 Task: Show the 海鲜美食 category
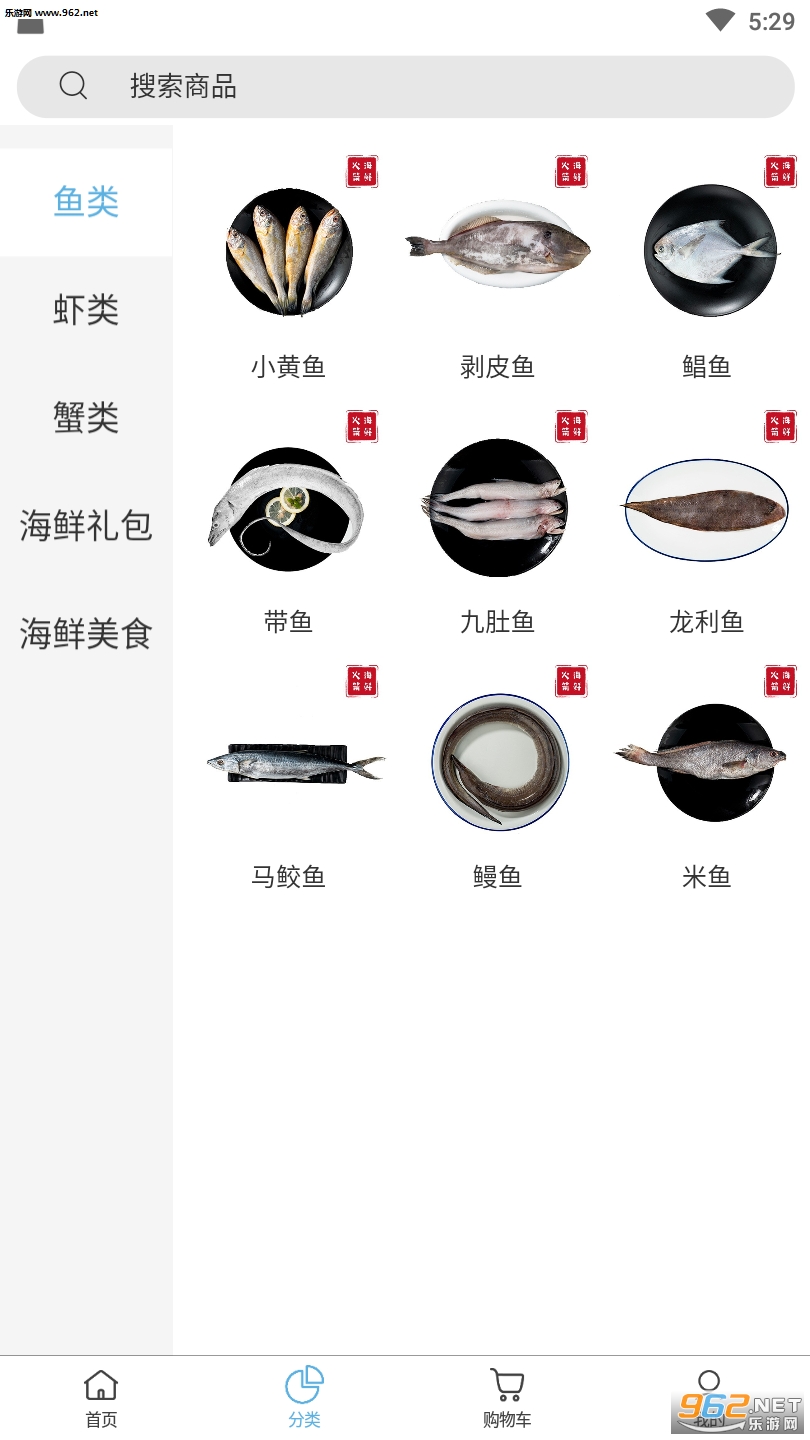(x=86, y=633)
